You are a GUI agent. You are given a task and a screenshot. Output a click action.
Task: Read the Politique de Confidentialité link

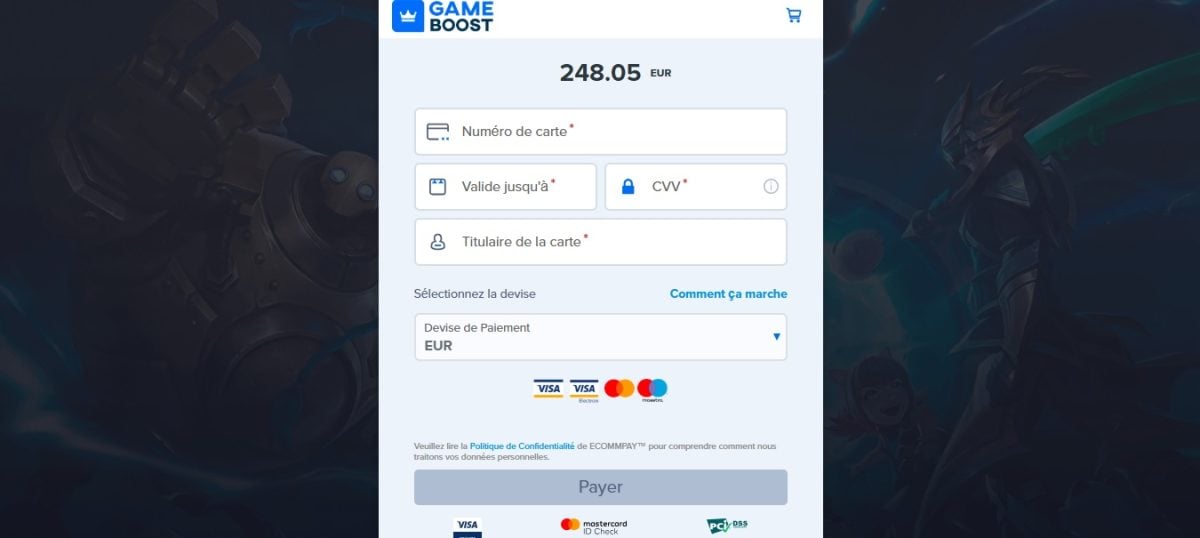[x=522, y=446]
